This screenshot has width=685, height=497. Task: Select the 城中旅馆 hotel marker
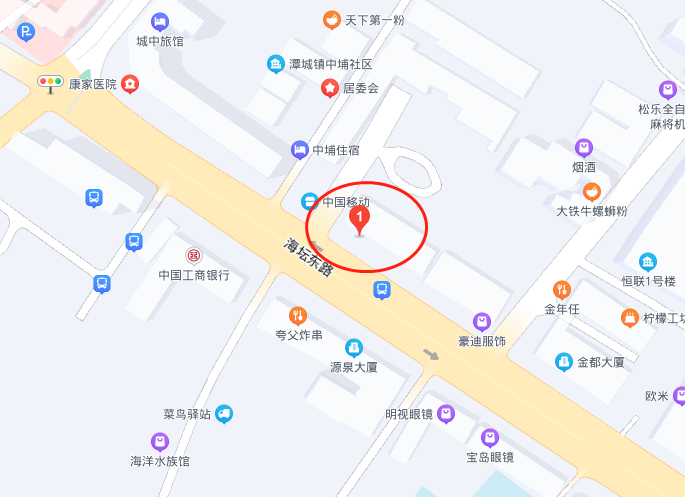(160, 22)
